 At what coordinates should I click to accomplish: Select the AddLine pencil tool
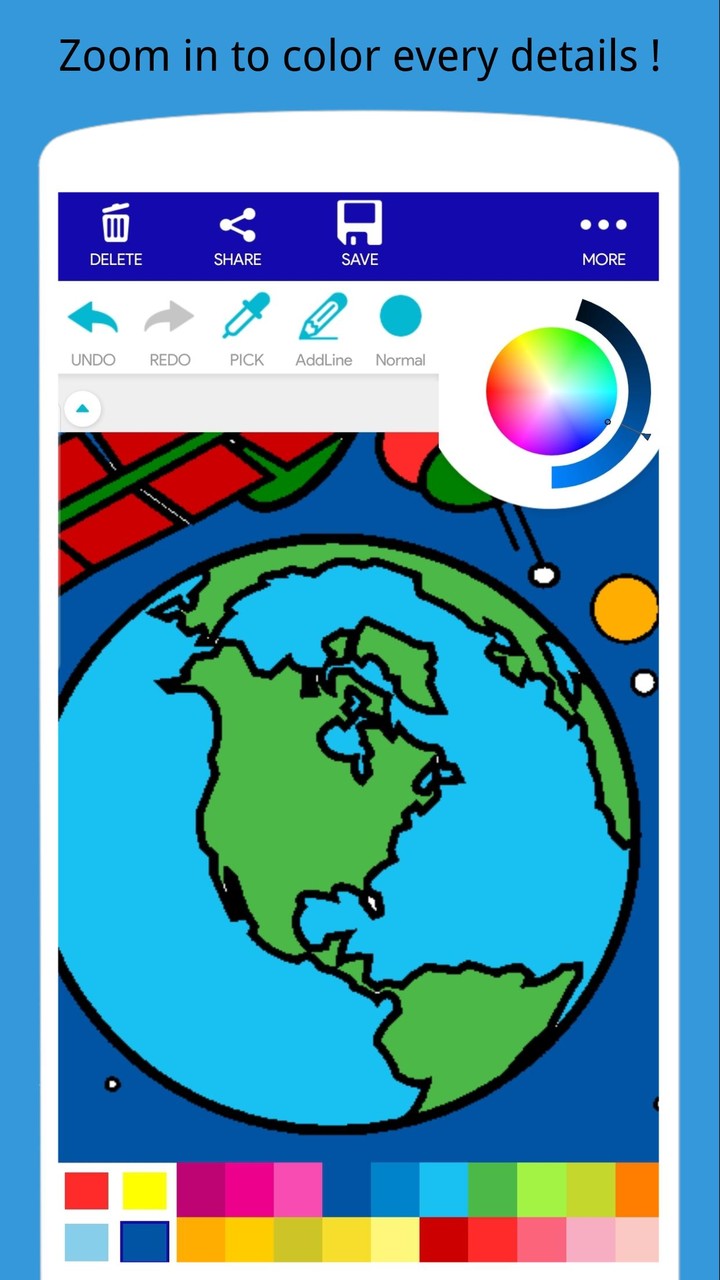coord(322,318)
